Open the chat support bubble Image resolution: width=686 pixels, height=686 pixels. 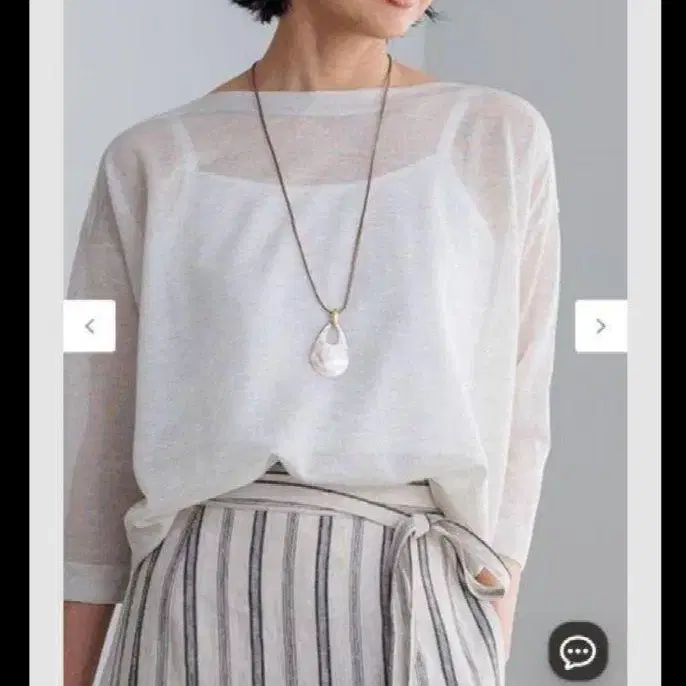click(578, 651)
